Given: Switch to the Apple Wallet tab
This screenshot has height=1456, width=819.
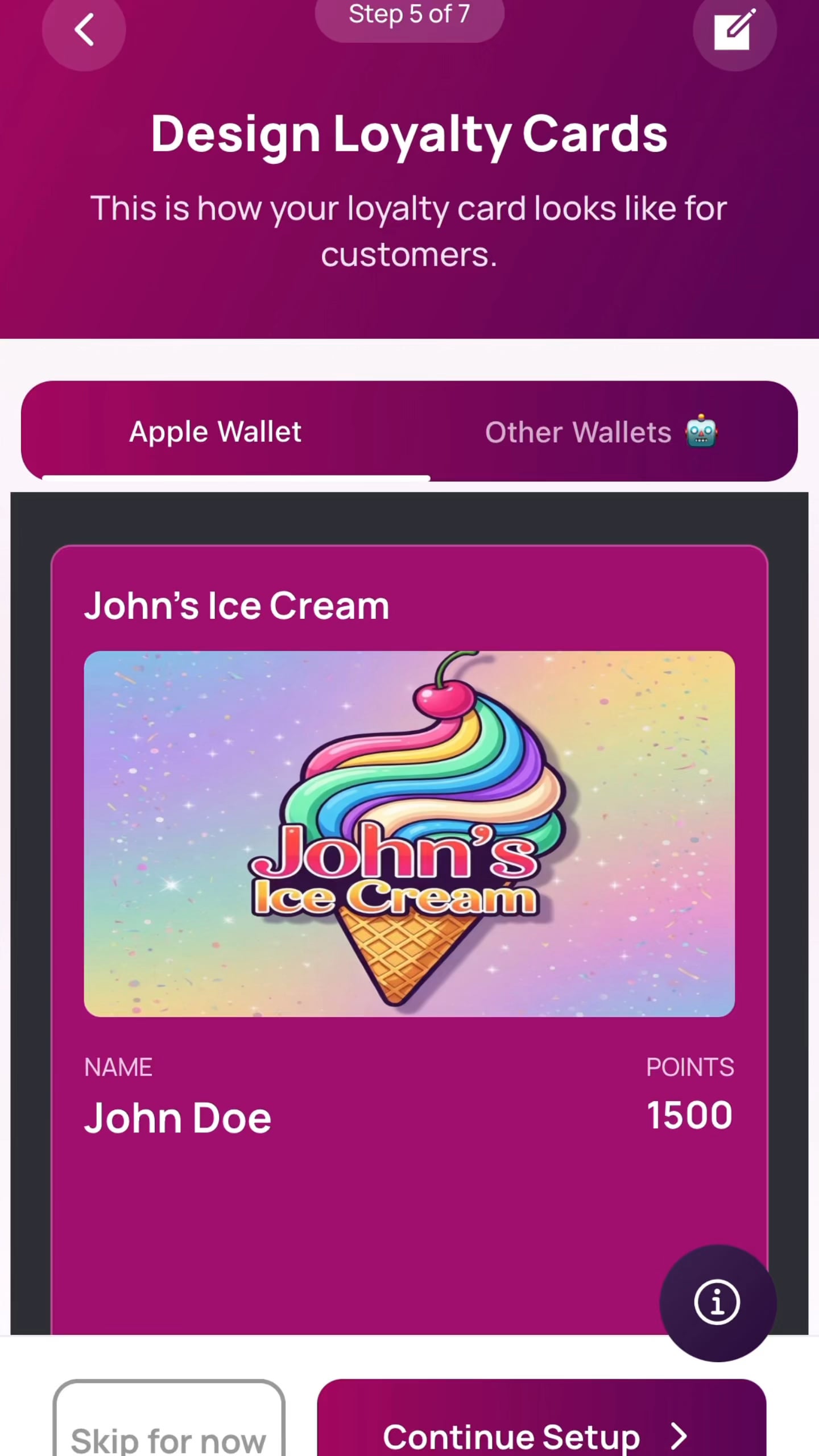Looking at the screenshot, I should [216, 432].
